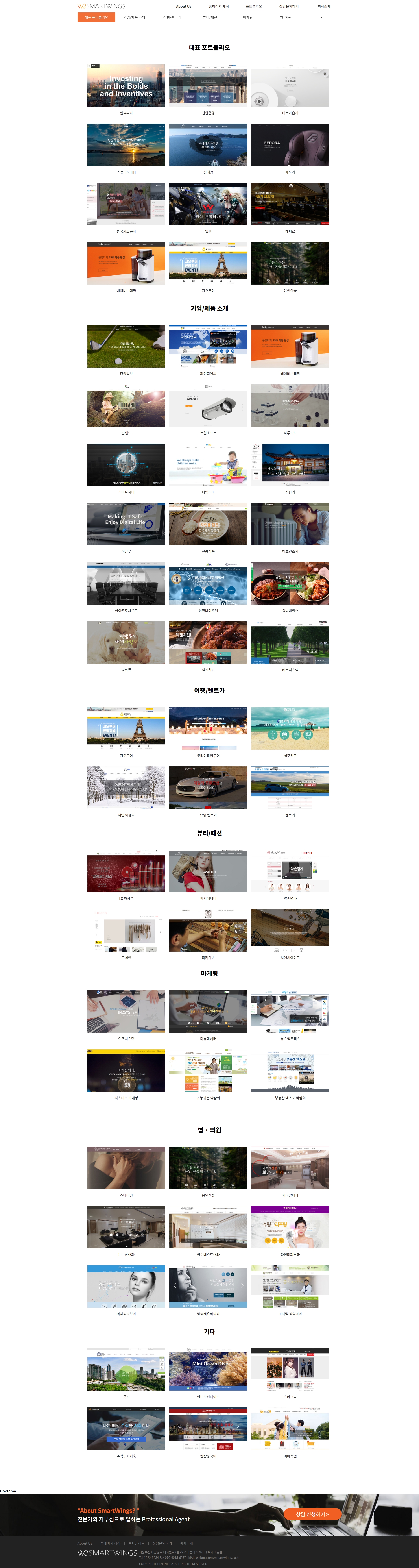Screen dimensions: 419x1568
Task: Go to 홈페이지 제작 page from the header
Action: 218,6
